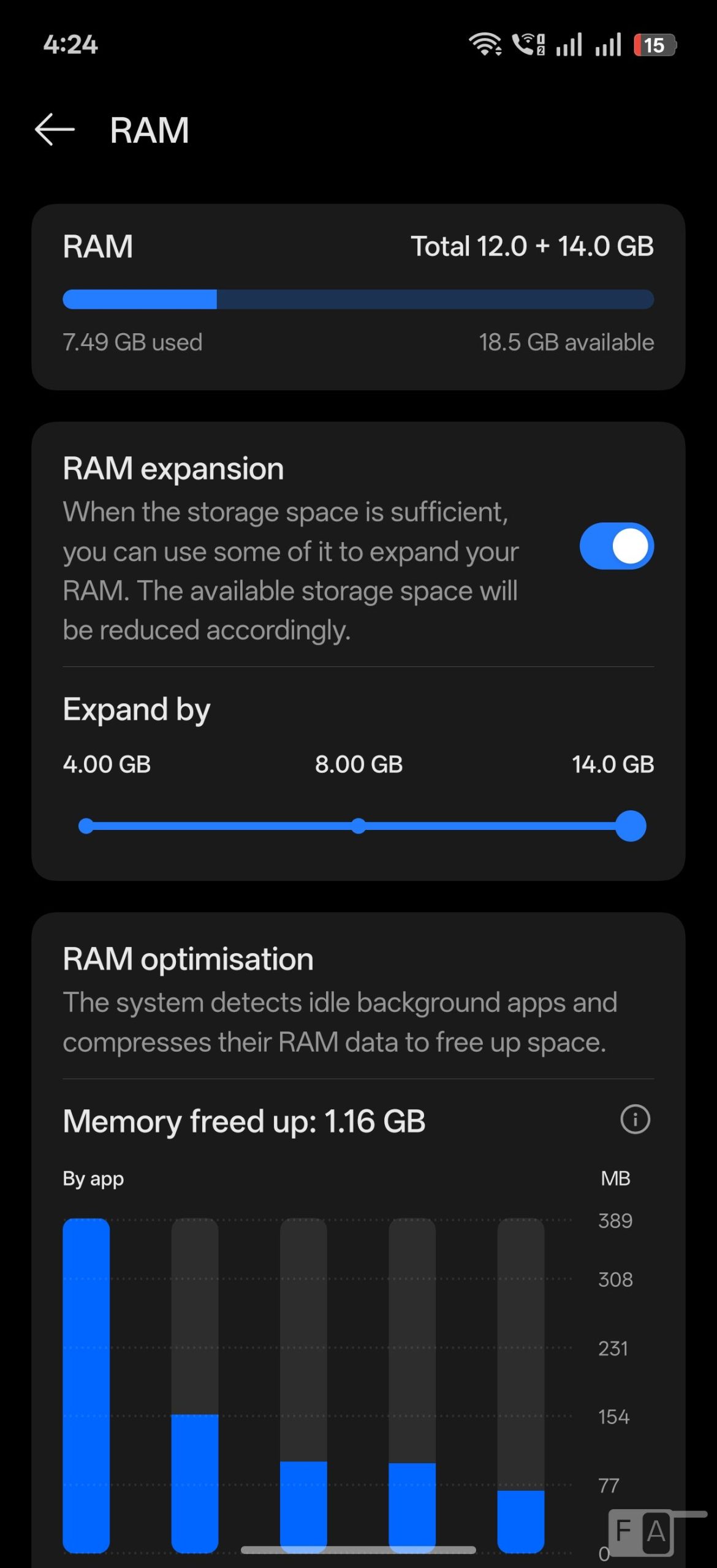Go back from the RAM screen

[55, 130]
